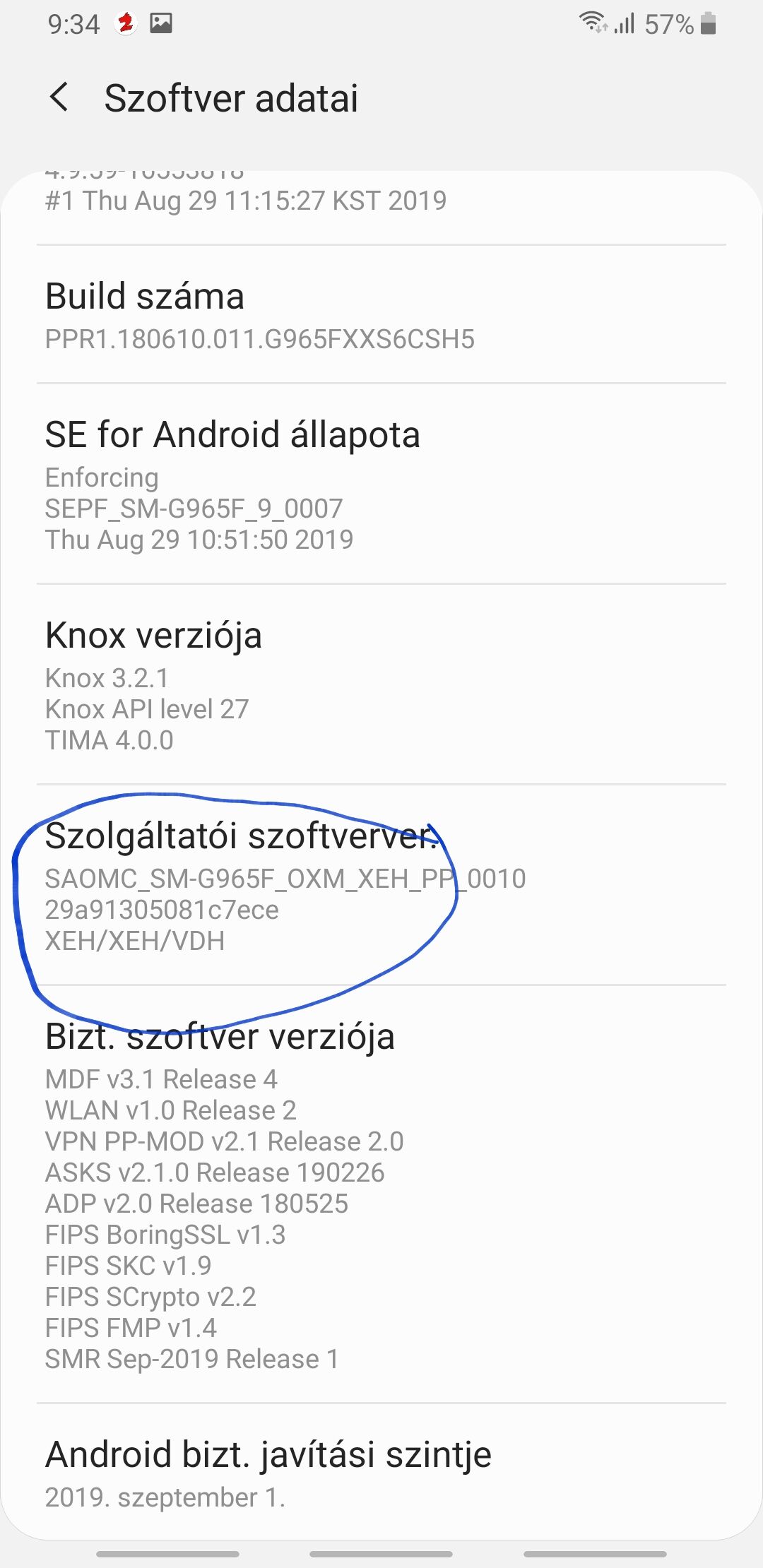Screen dimensions: 763x1568
Task: Tap the Bizt. szoftver verziója row
Action: point(381,1194)
